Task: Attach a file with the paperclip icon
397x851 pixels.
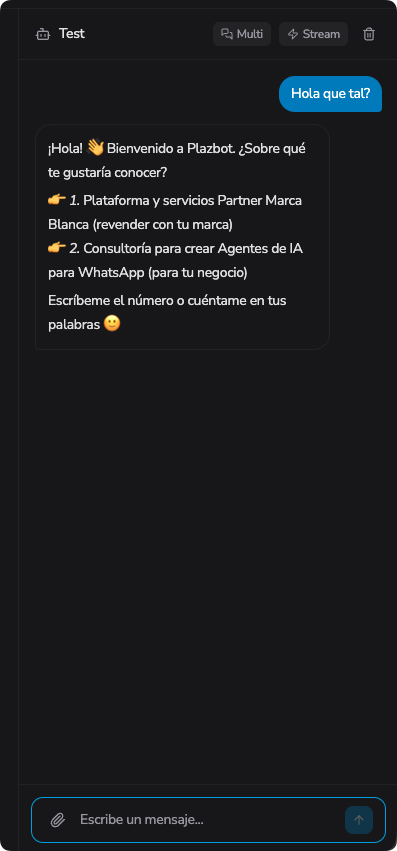Action: coord(58,820)
